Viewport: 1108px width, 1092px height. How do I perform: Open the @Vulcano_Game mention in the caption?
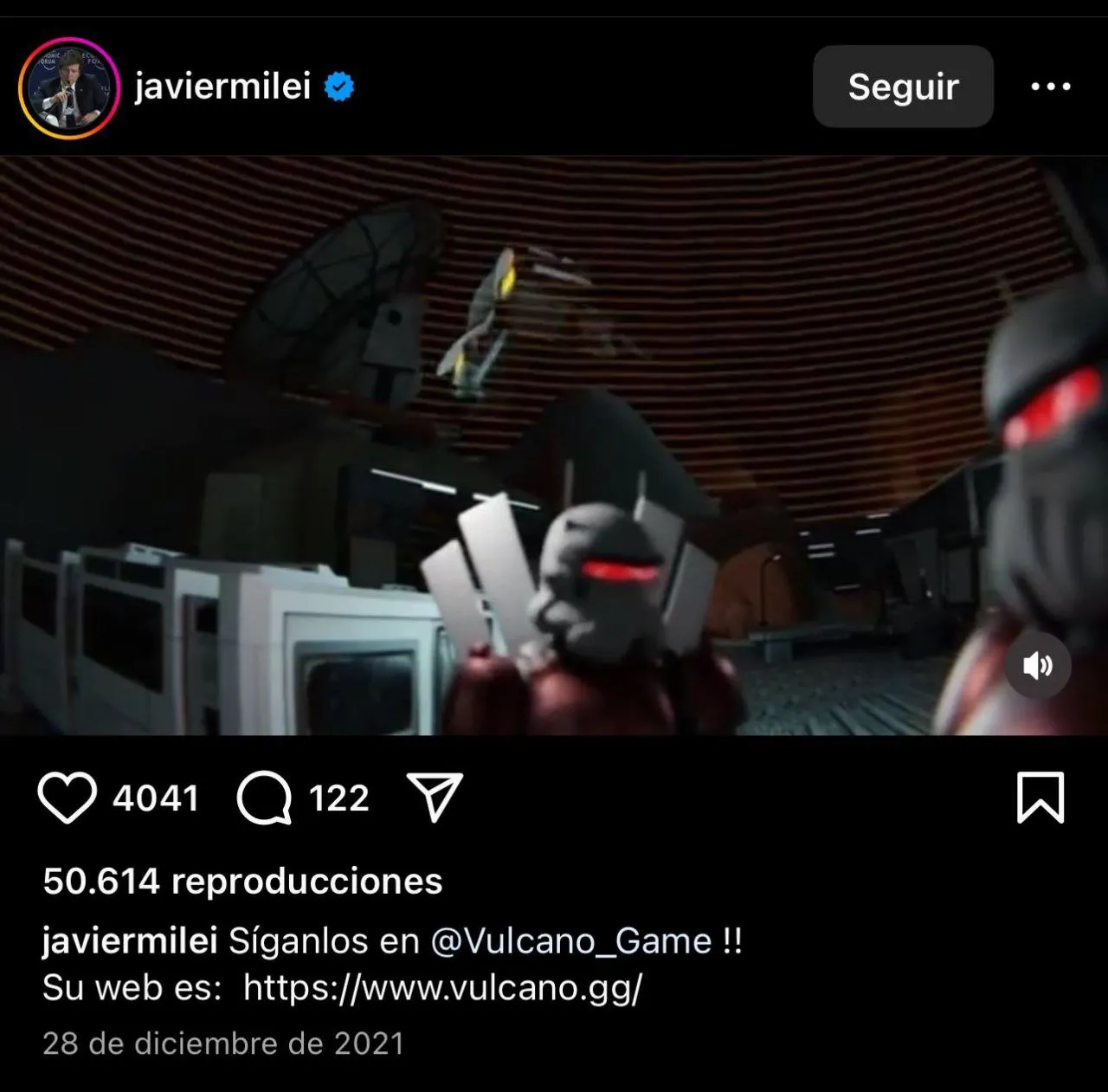[x=570, y=940]
